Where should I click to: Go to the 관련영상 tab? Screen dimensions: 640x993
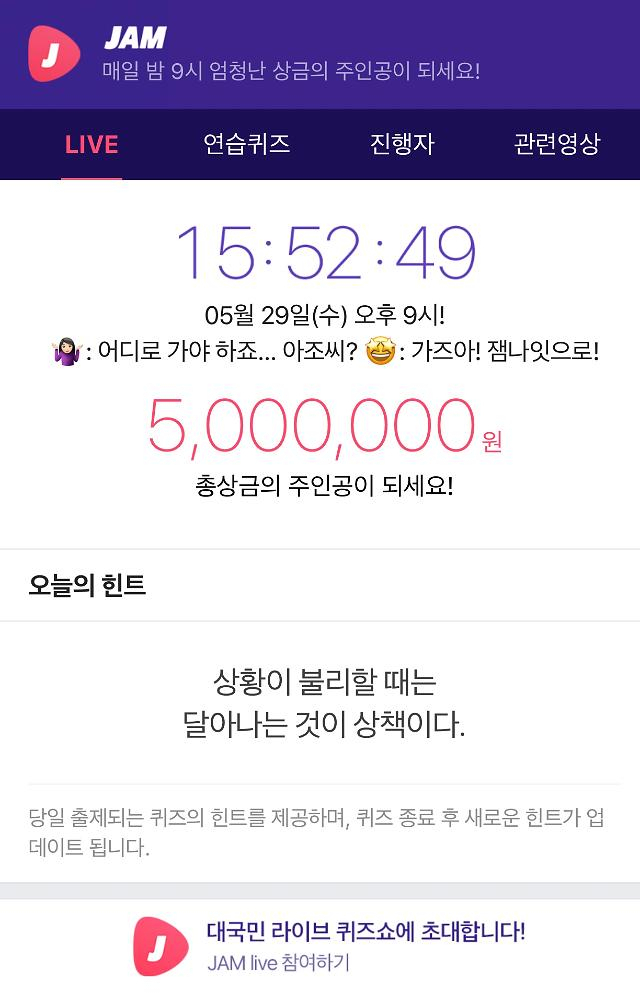[x=556, y=145]
